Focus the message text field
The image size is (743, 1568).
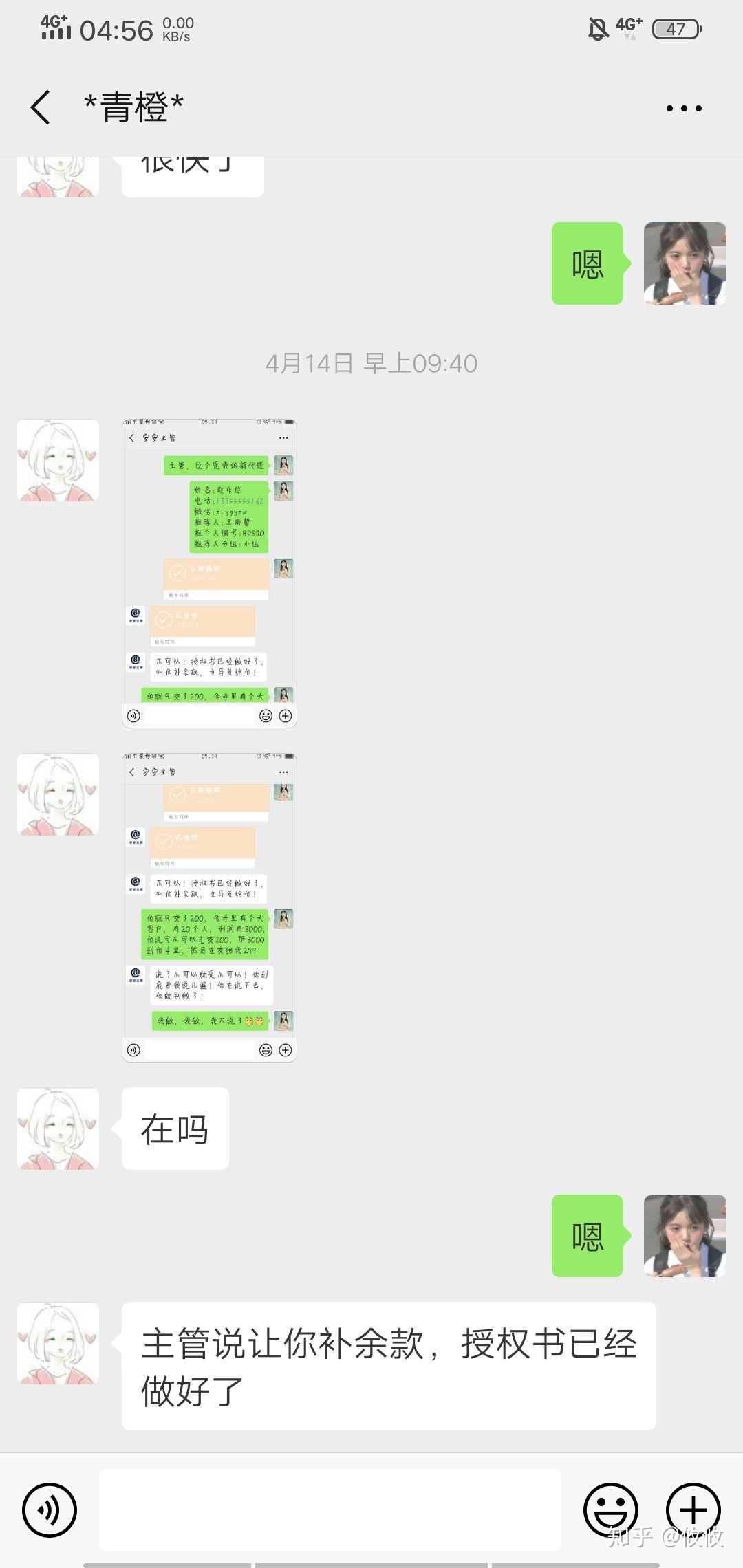330,1510
